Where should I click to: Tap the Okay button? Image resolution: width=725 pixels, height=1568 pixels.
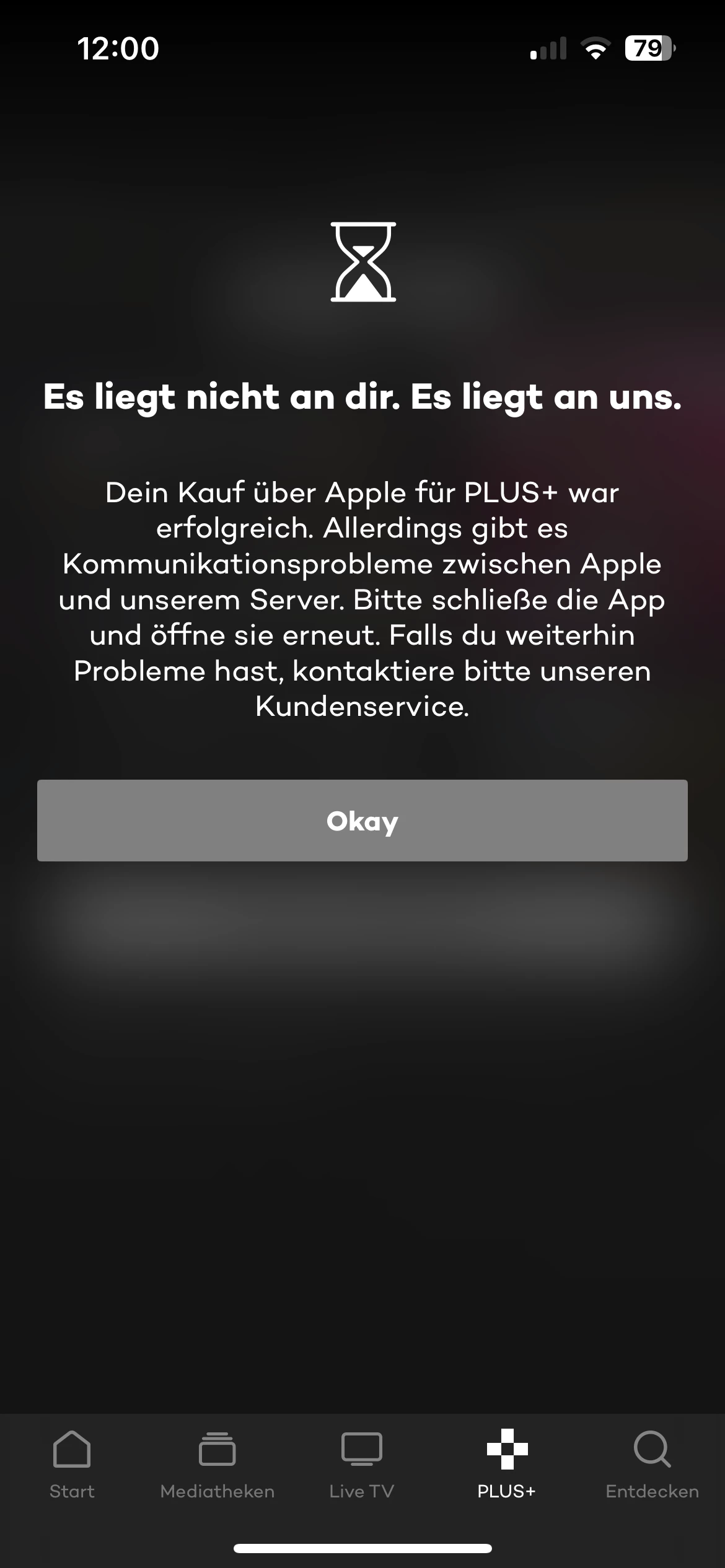tap(362, 821)
